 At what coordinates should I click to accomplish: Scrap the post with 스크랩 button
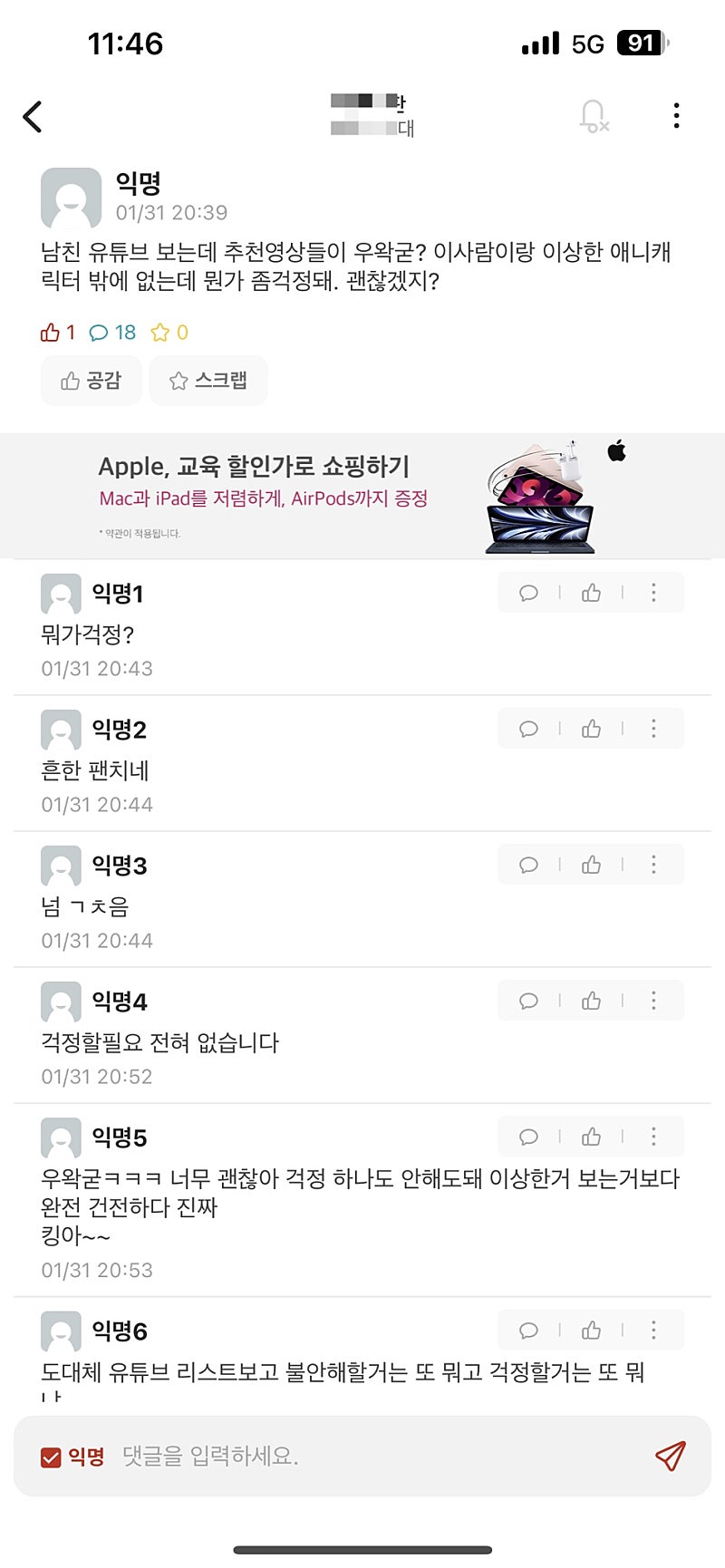[x=208, y=381]
